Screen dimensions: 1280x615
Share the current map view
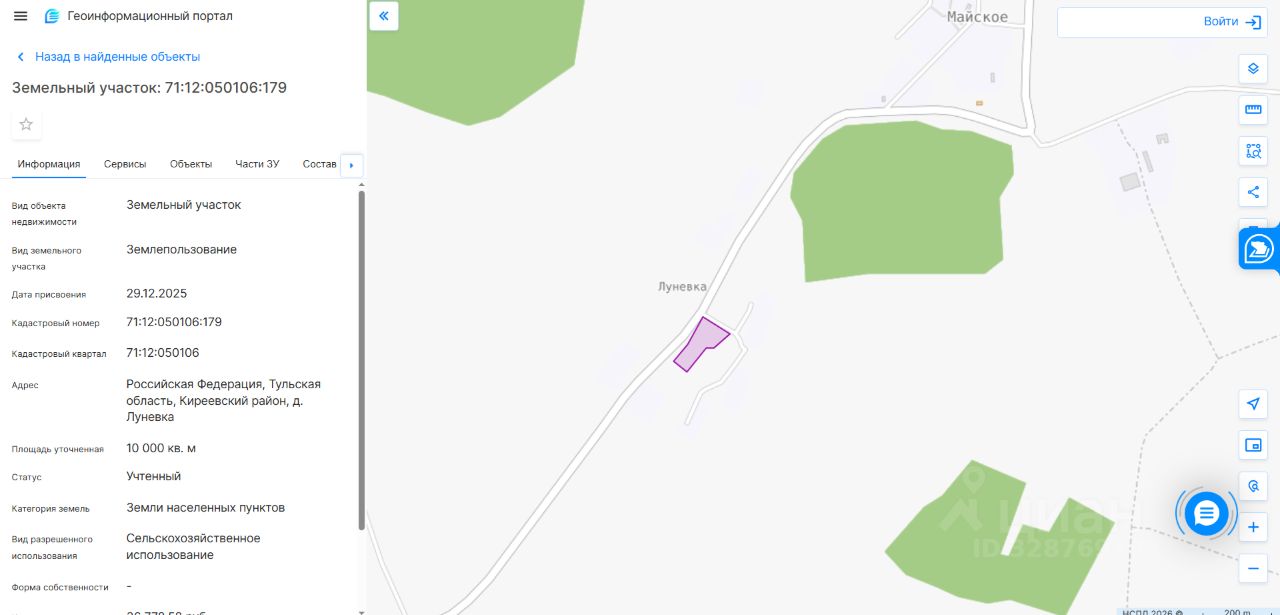pyautogui.click(x=1253, y=192)
